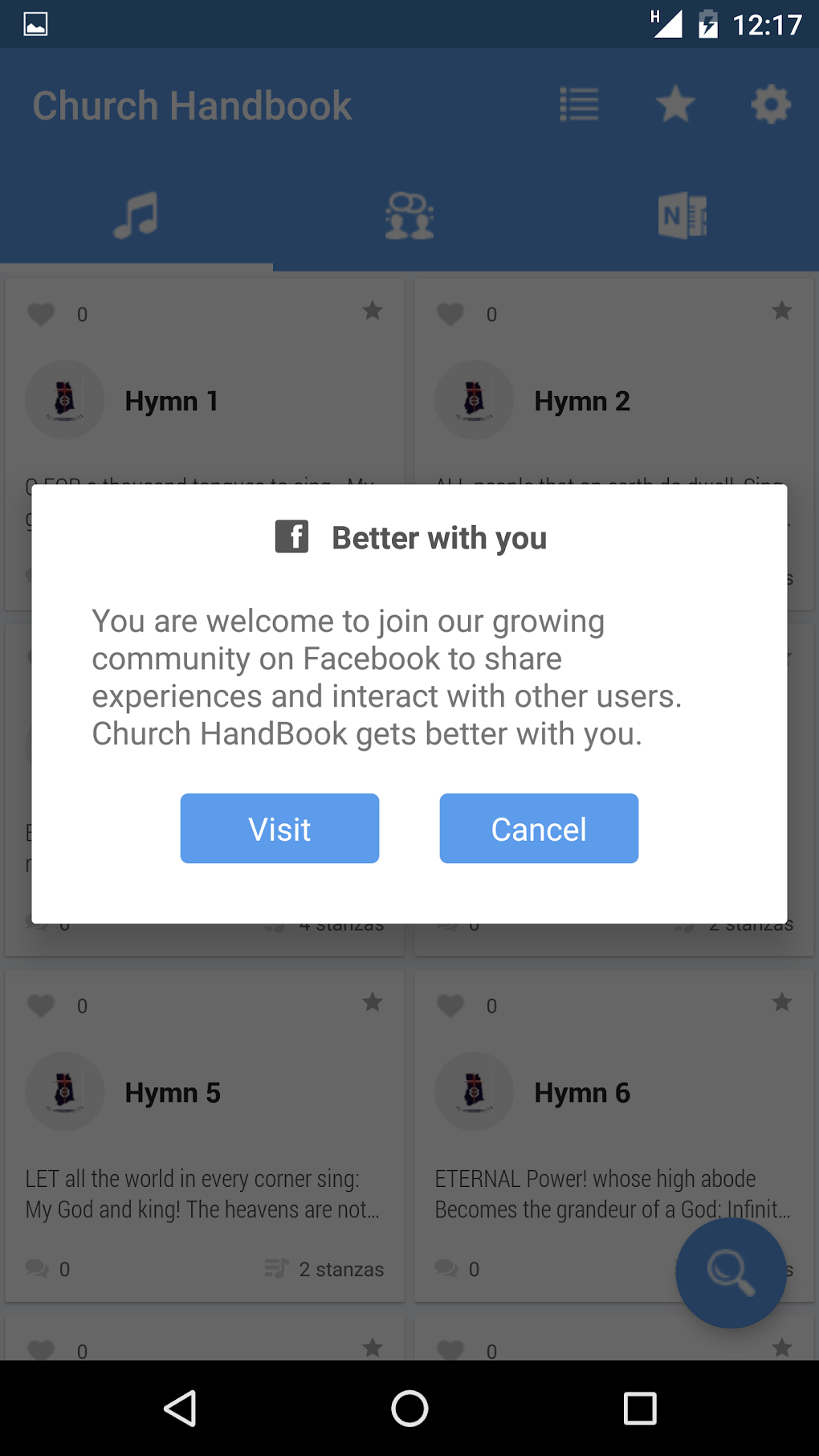
Task: Favorite Hymn 2 with its star
Action: pos(782,311)
